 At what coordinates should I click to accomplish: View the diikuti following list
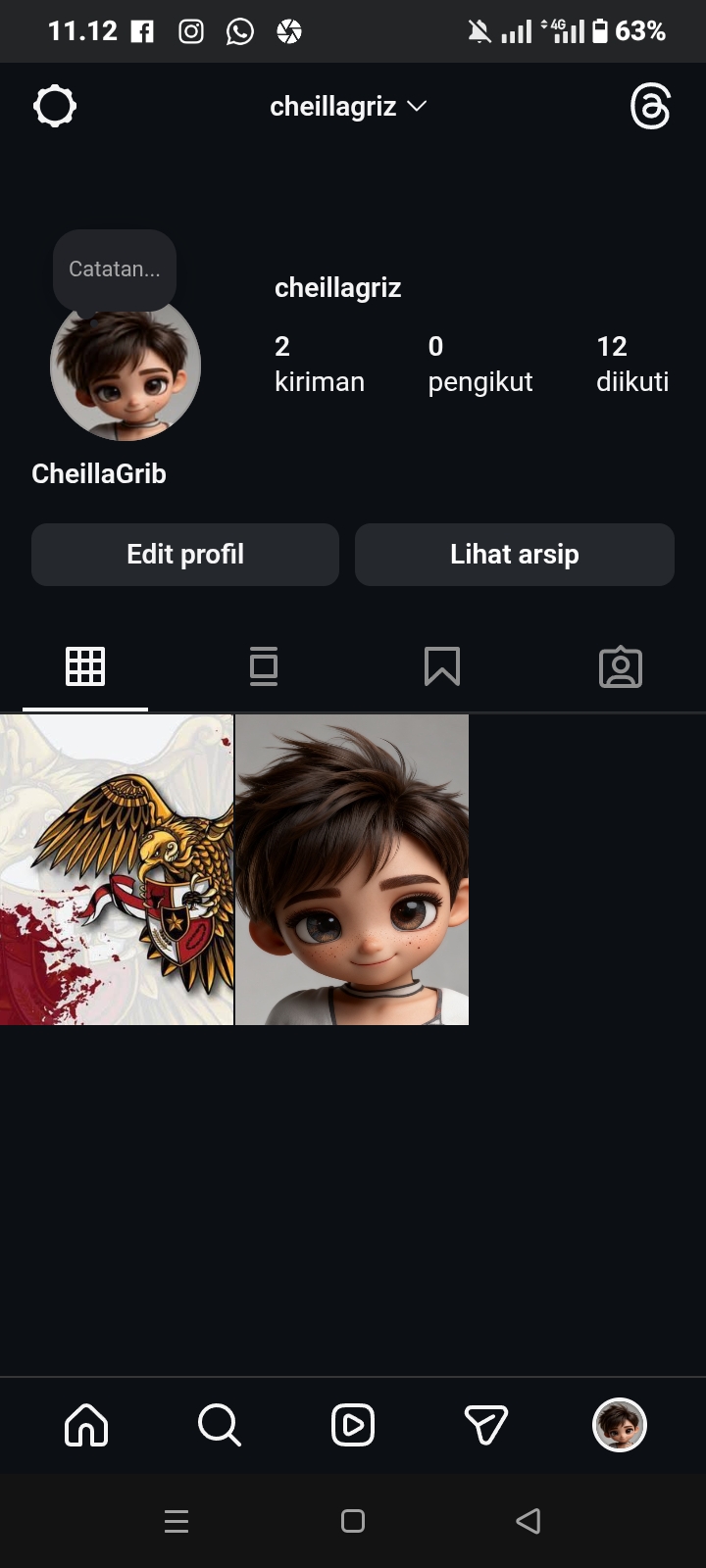point(631,364)
